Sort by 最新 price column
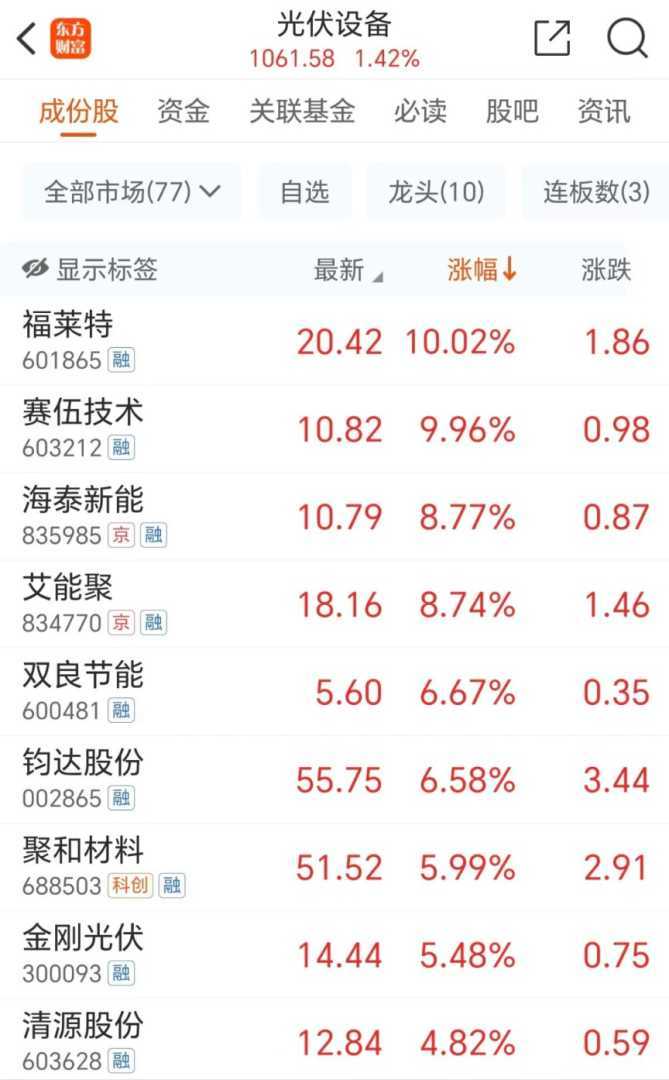 (x=347, y=269)
